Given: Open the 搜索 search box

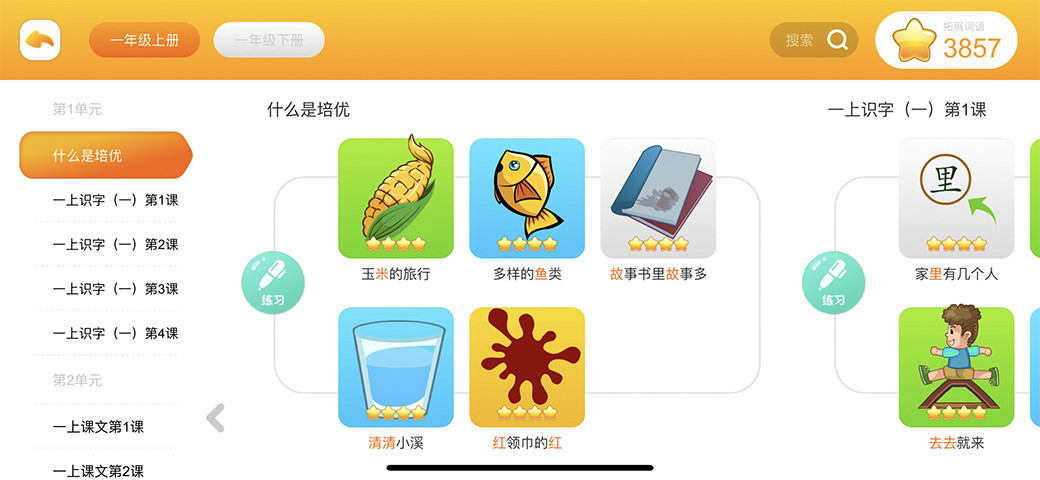Looking at the screenshot, I should coord(813,40).
